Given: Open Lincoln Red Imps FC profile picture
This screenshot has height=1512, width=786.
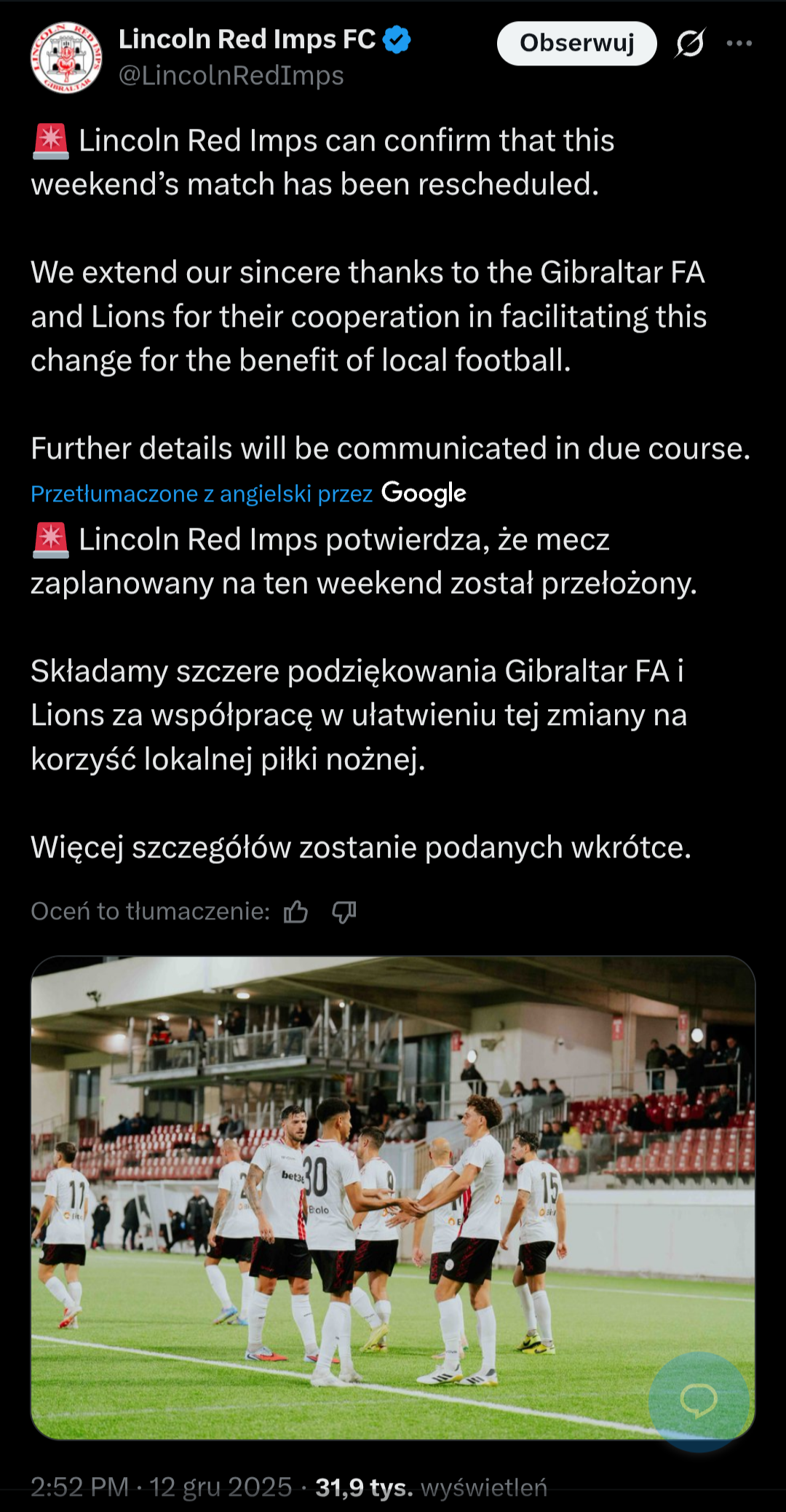Looking at the screenshot, I should click(66, 58).
